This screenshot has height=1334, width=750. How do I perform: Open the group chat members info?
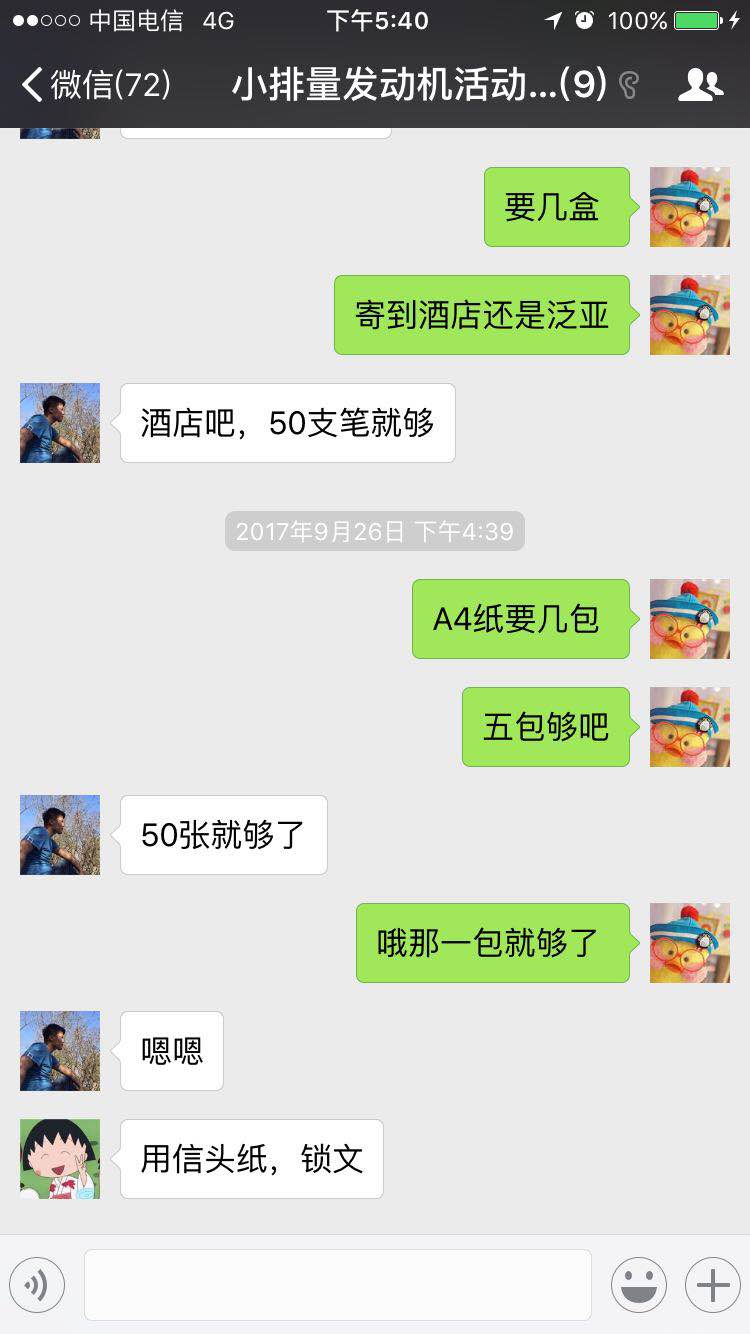point(700,85)
